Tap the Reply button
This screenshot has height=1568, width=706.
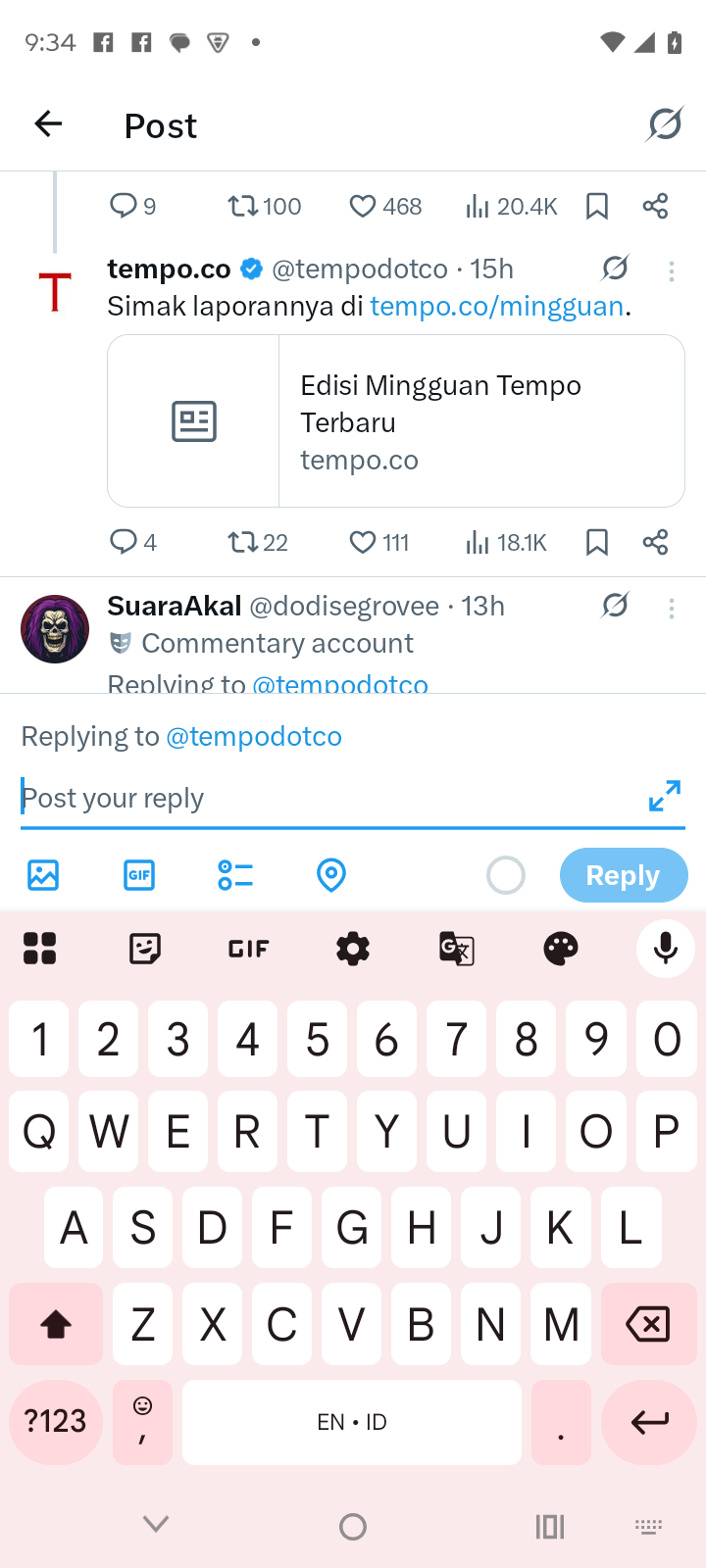click(623, 875)
